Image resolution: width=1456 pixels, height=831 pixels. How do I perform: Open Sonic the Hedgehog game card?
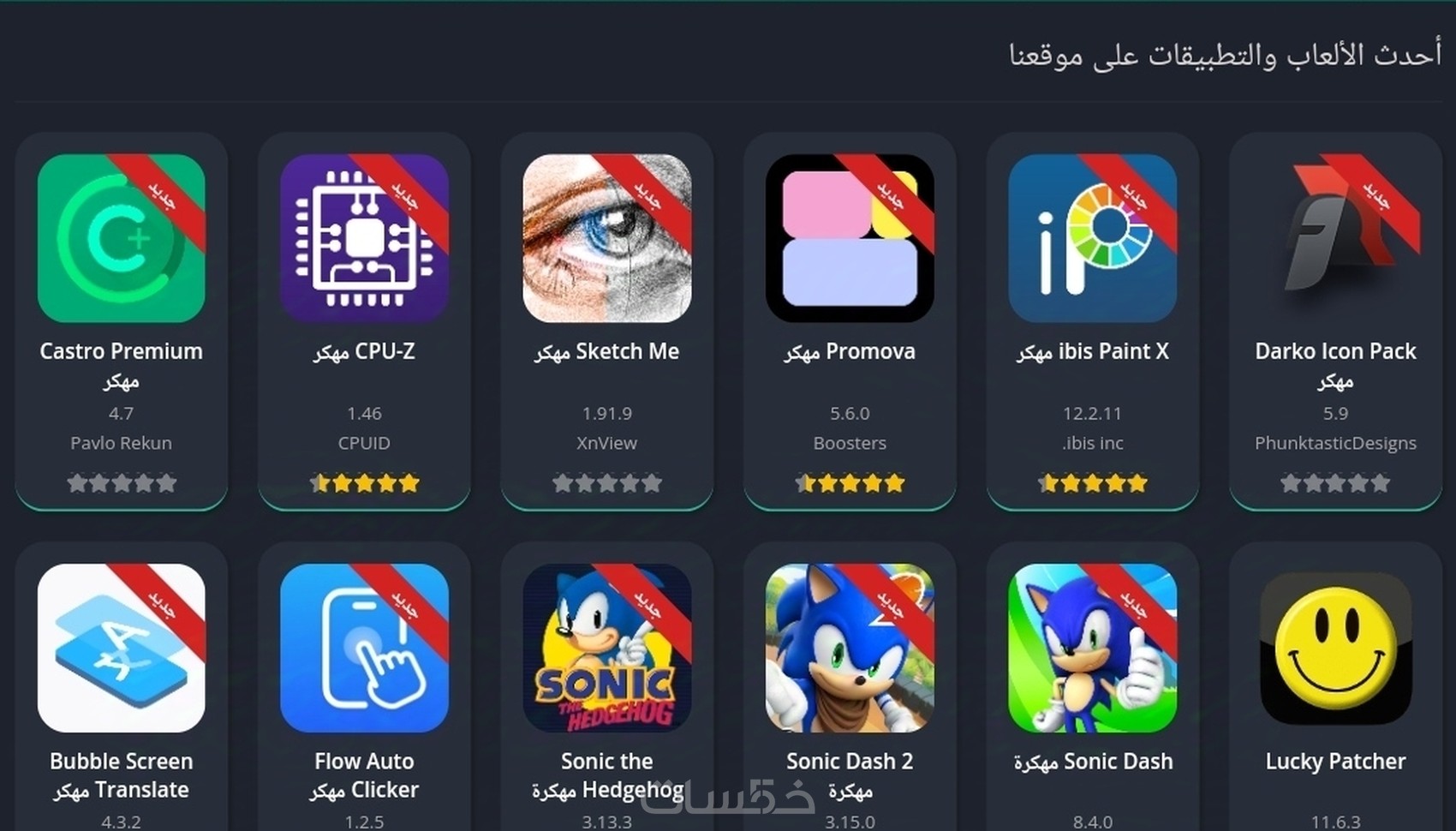point(606,649)
